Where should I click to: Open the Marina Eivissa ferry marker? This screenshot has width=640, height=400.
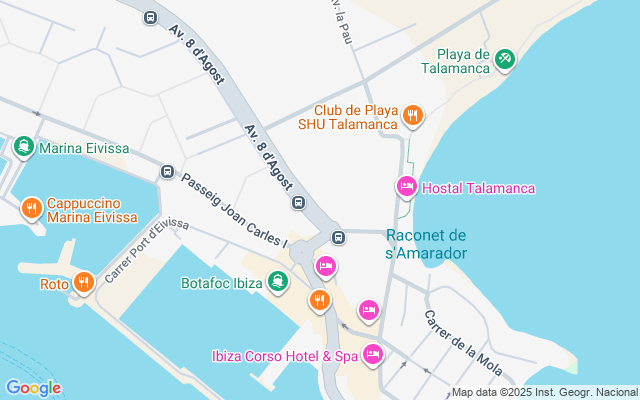pyautogui.click(x=24, y=149)
